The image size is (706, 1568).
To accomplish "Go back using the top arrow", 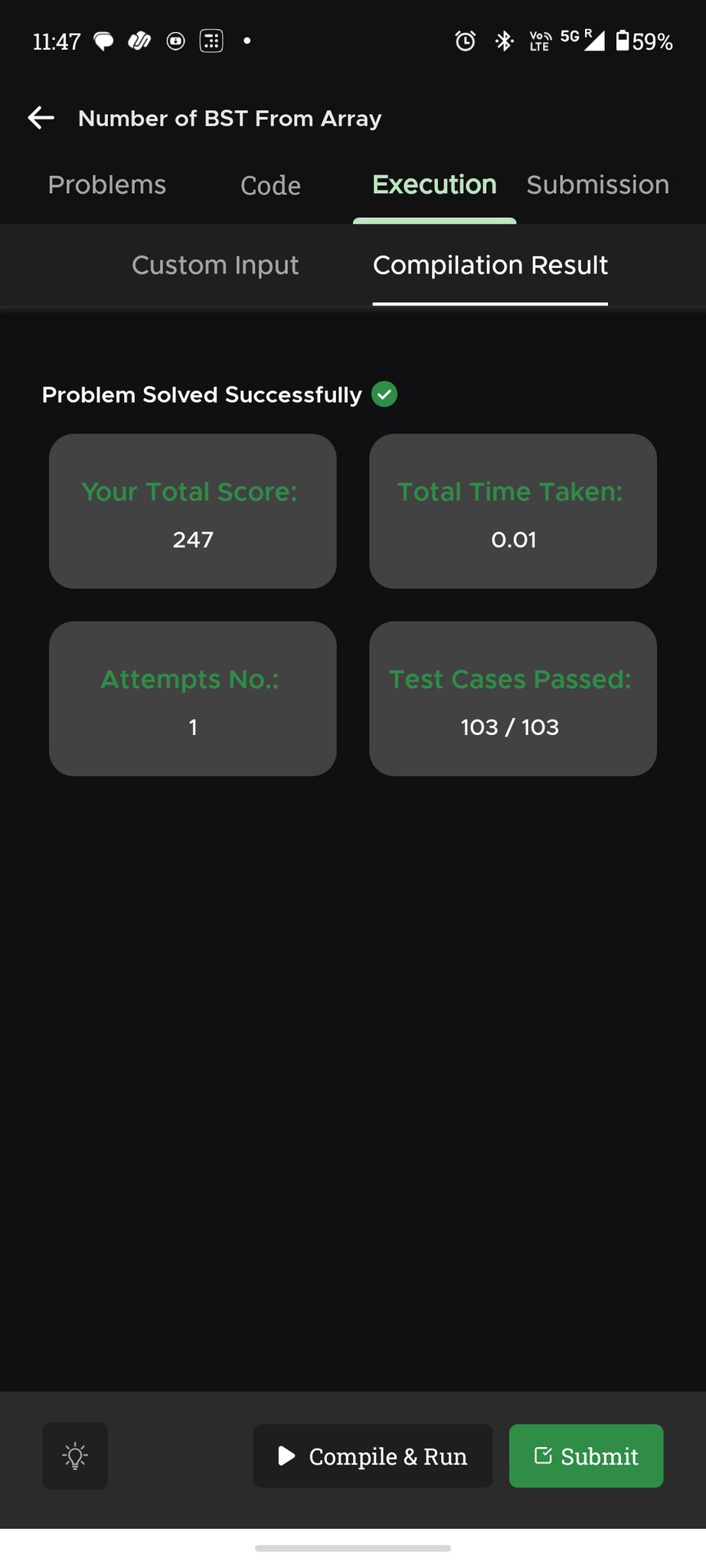I will coord(41,118).
